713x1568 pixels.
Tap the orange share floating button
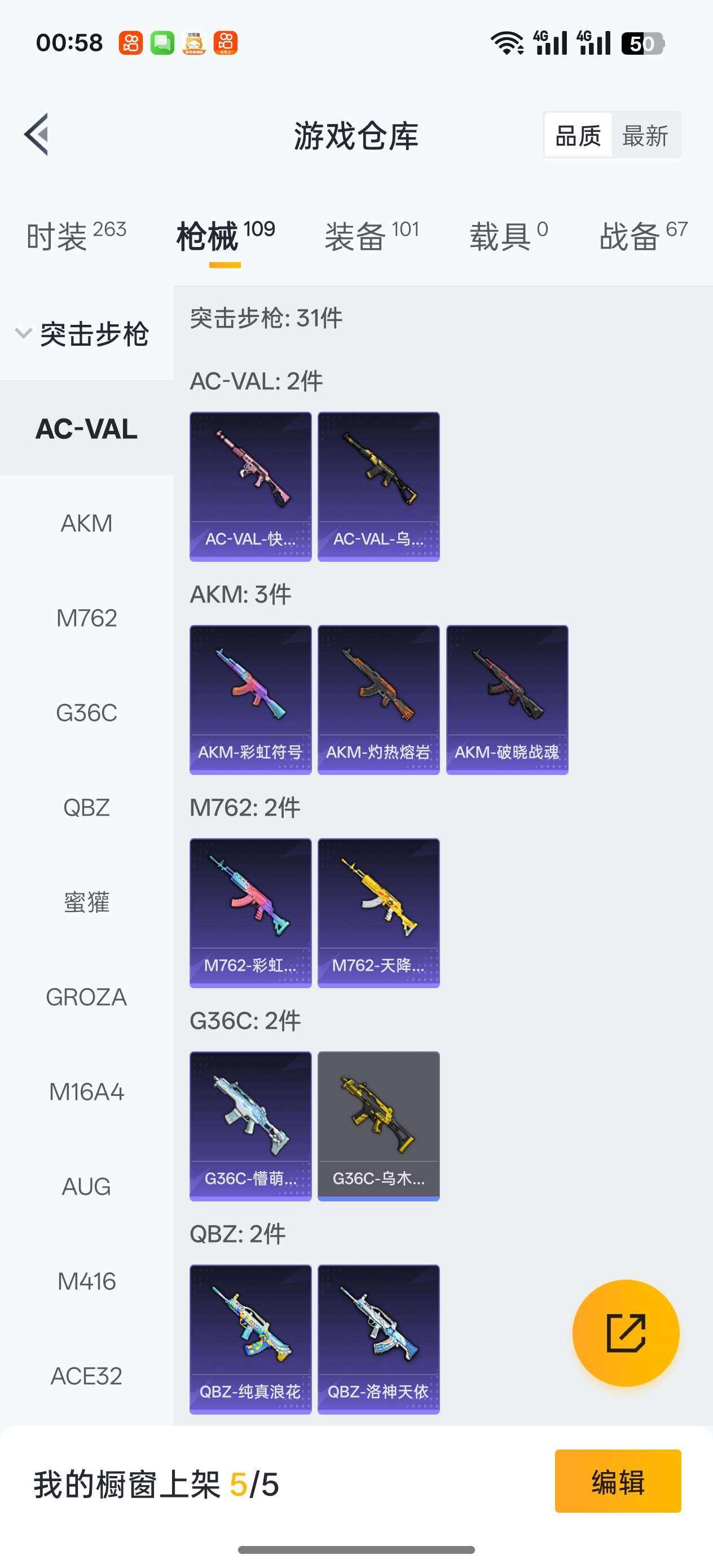pos(626,1333)
